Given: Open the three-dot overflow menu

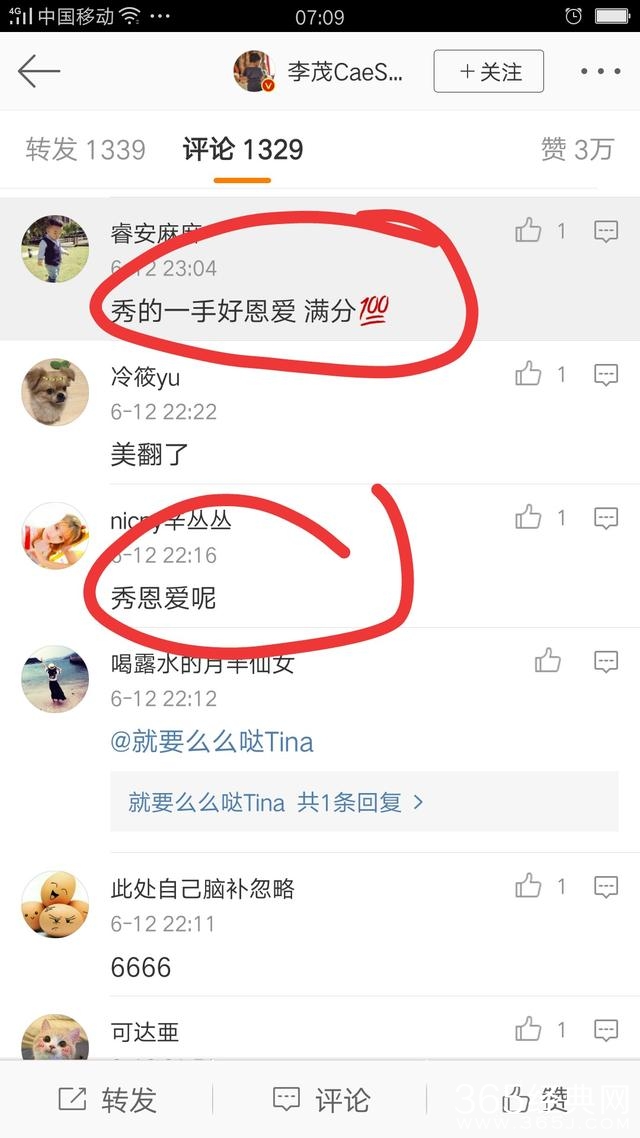Looking at the screenshot, I should (600, 72).
